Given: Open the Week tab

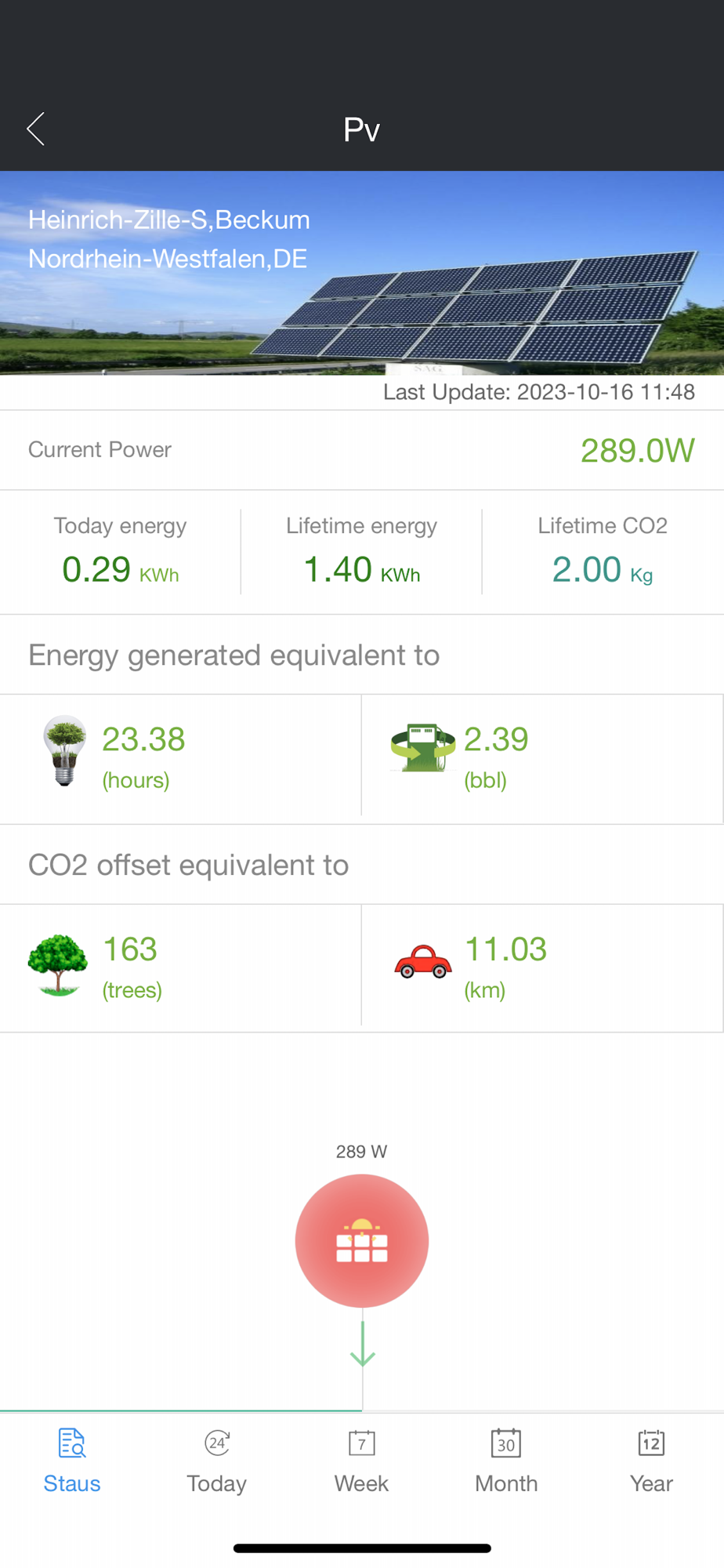Looking at the screenshot, I should pyautogui.click(x=361, y=1461).
